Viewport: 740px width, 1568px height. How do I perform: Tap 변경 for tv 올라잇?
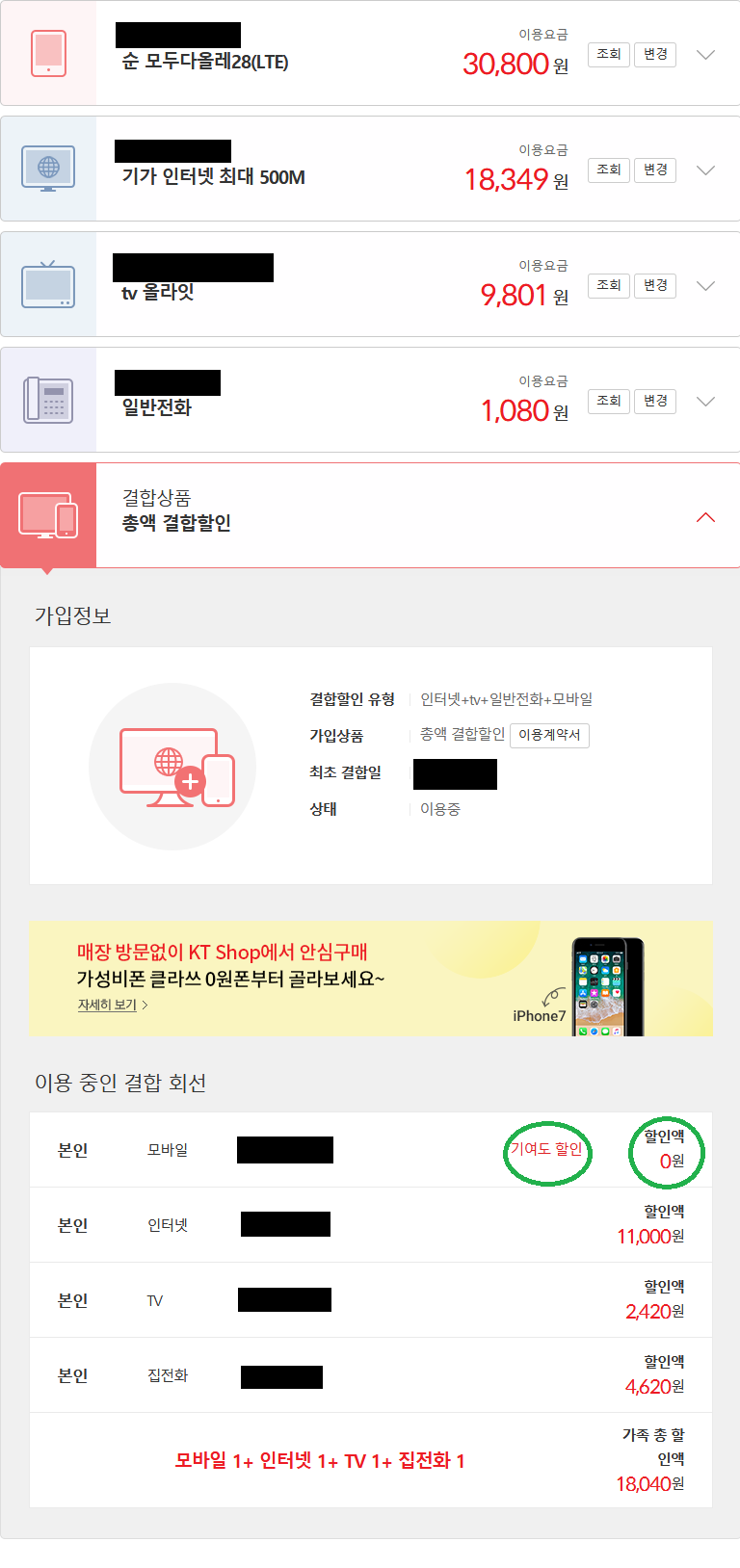click(655, 285)
